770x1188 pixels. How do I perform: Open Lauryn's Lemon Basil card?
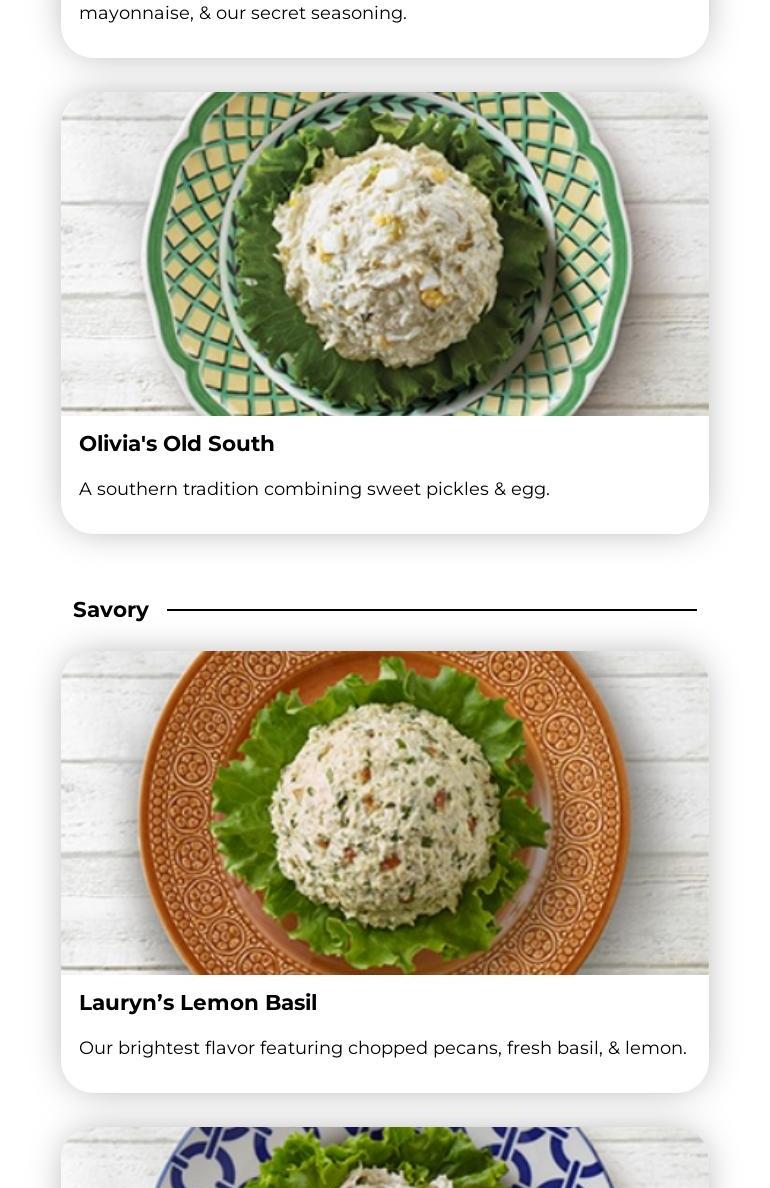(x=384, y=870)
